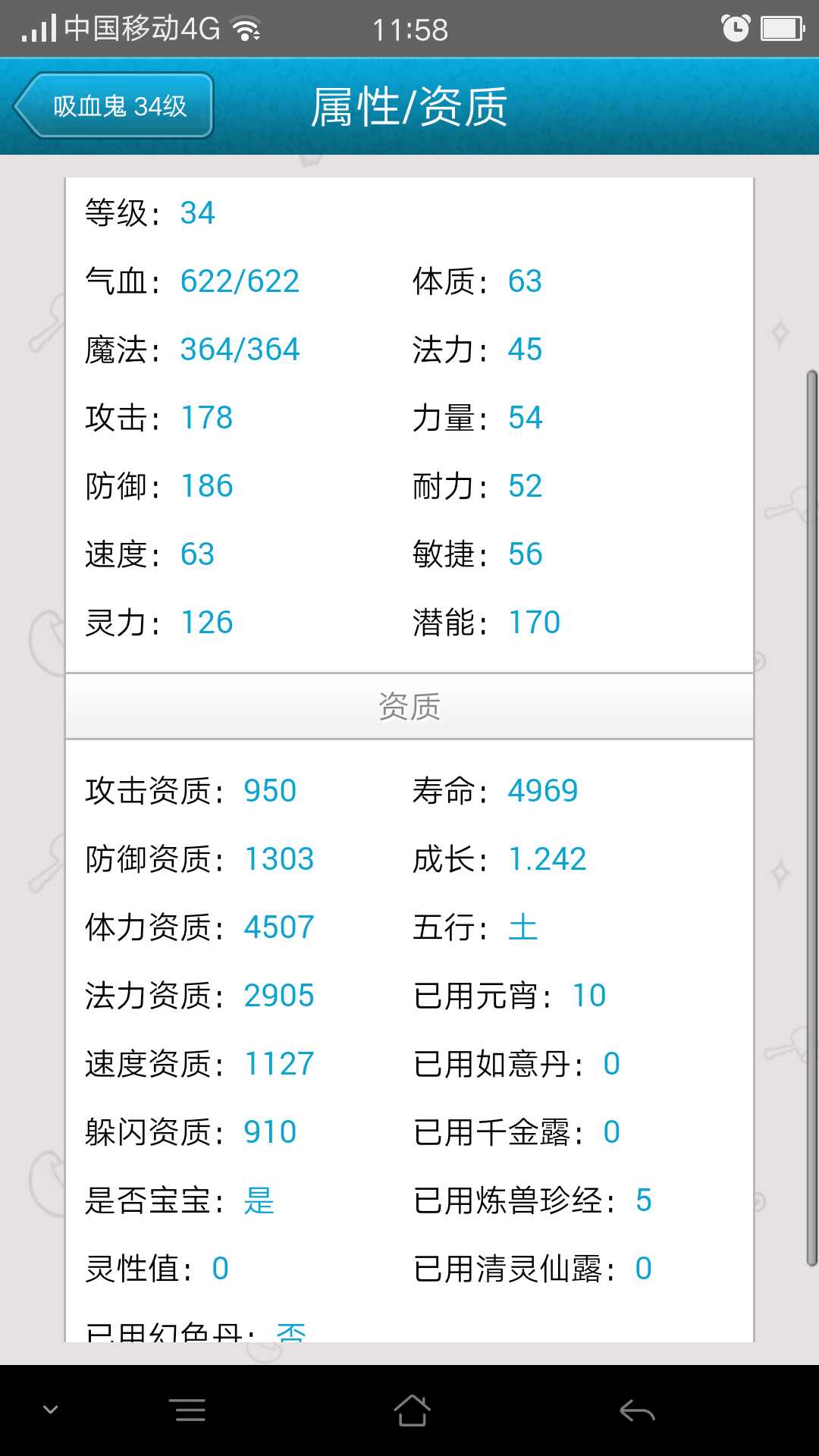Go back to 吸血鬼 34级

[x=114, y=105]
